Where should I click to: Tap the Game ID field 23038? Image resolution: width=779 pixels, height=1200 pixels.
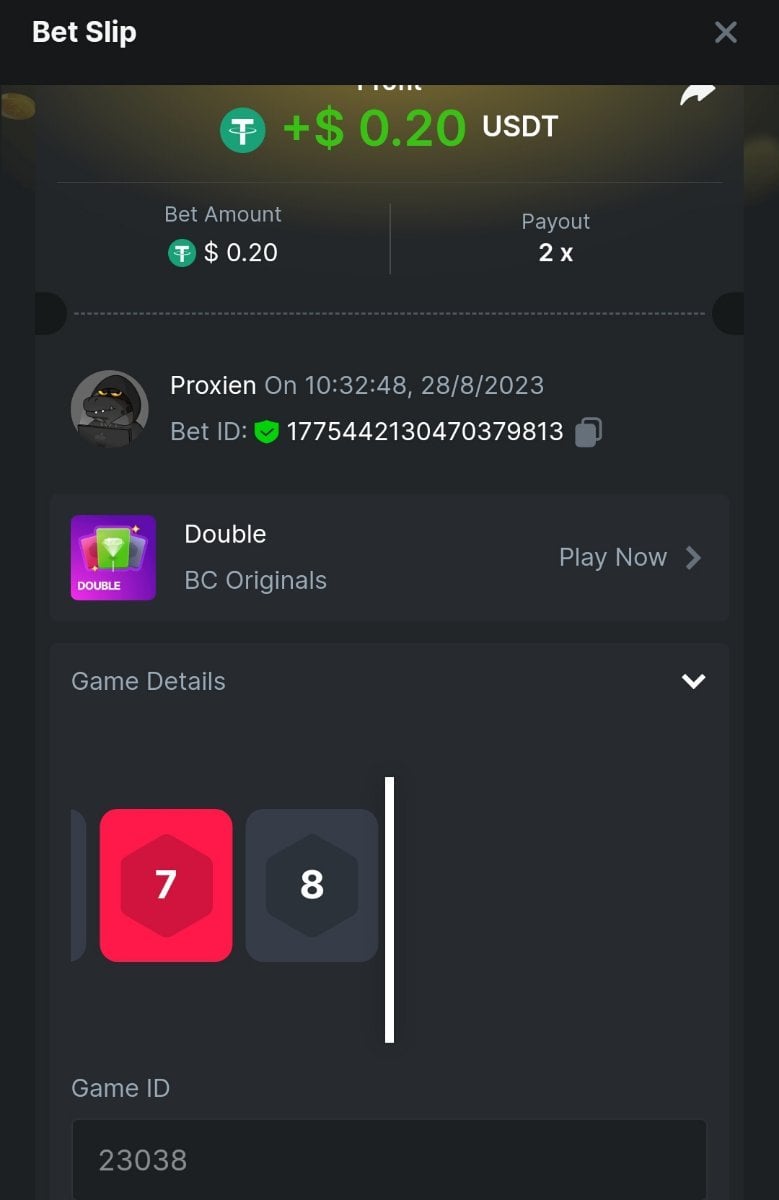point(388,1159)
